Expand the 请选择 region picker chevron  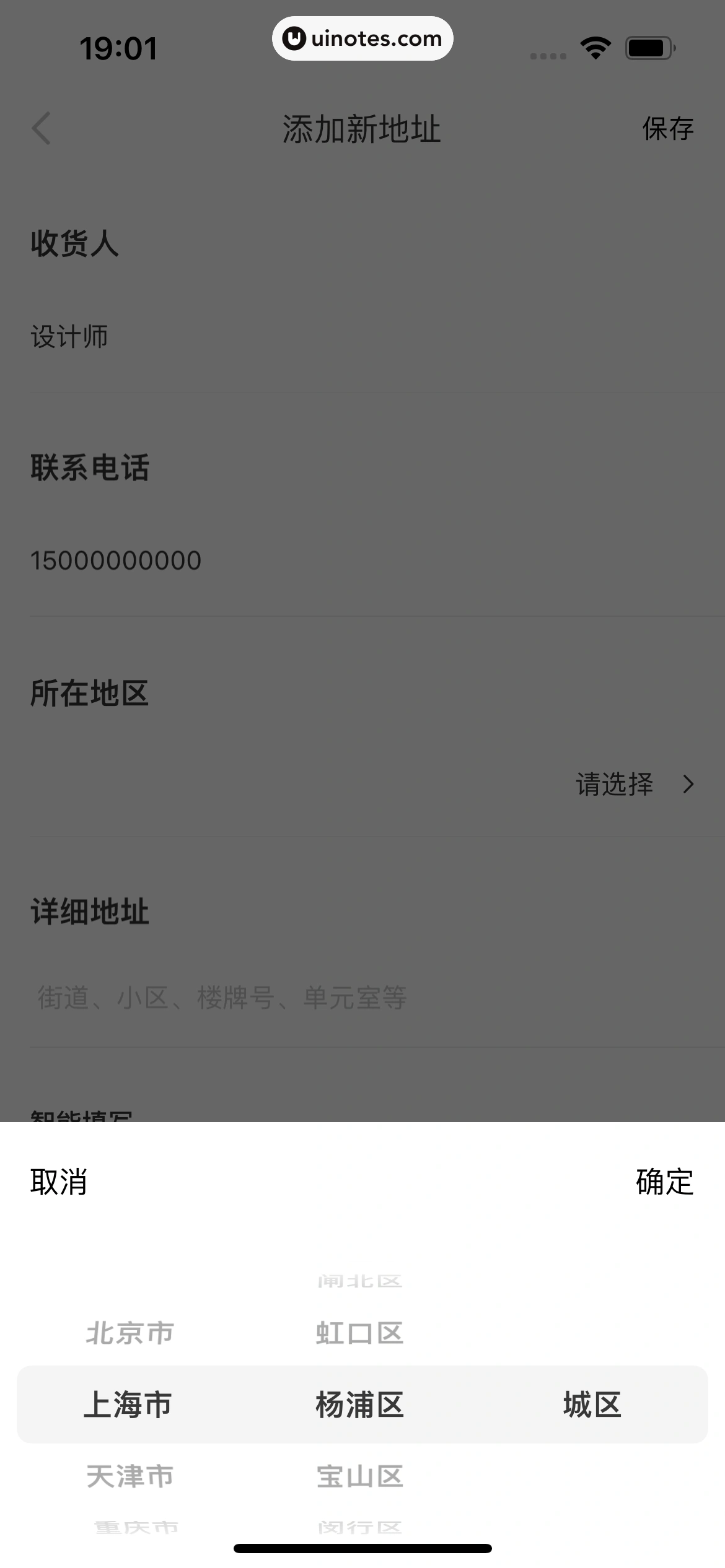687,785
